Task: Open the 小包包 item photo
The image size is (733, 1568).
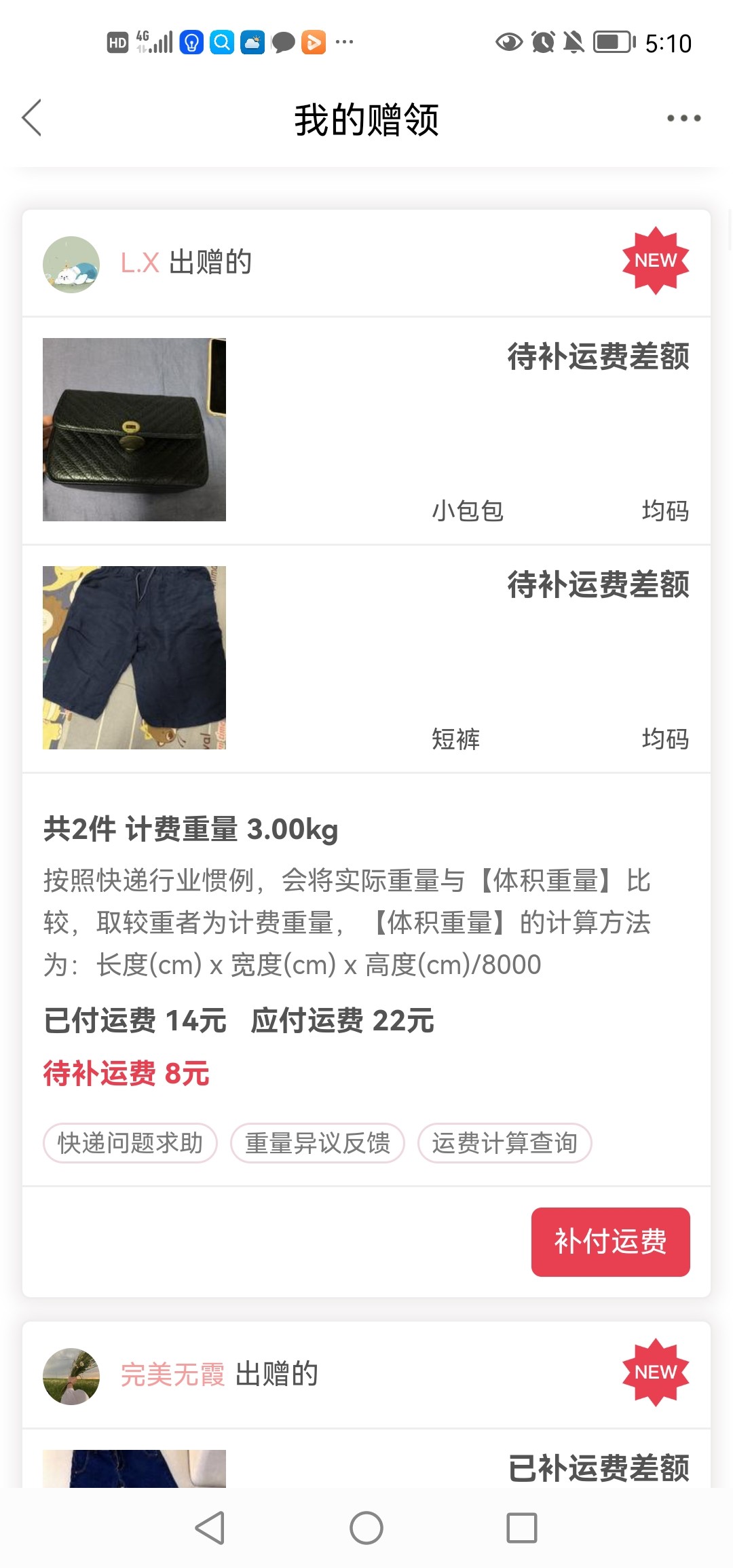Action: click(x=134, y=430)
